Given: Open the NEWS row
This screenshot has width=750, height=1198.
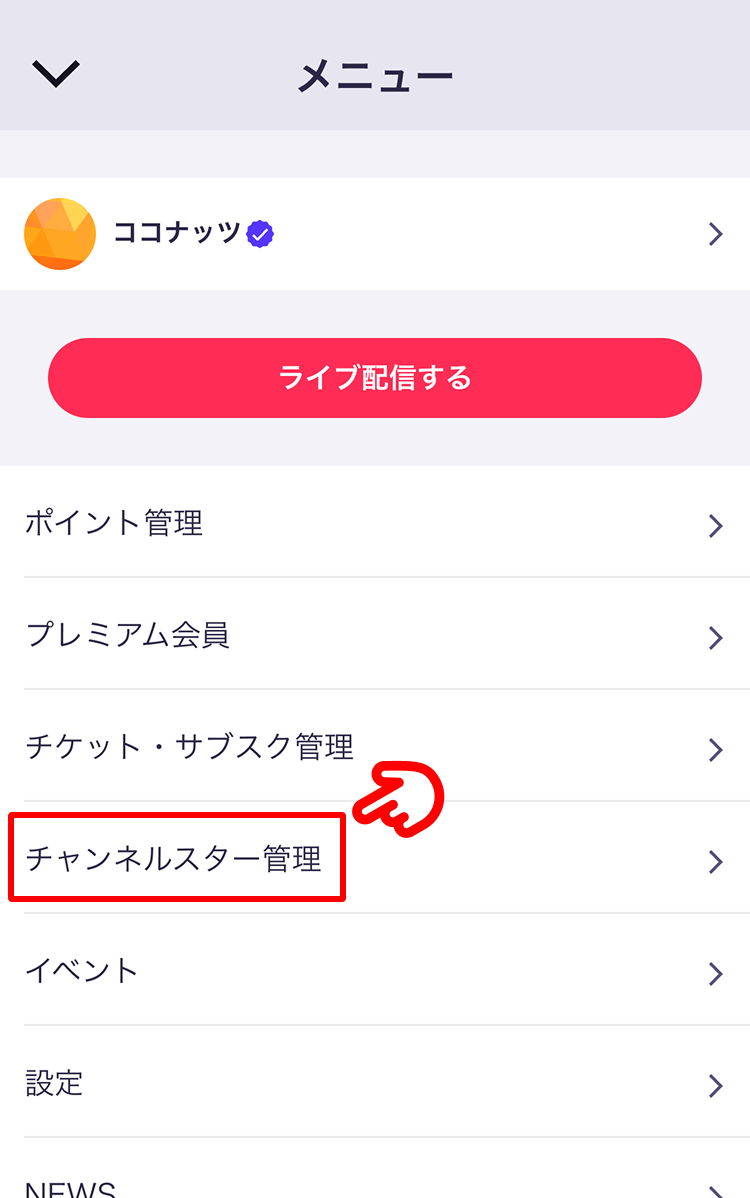Looking at the screenshot, I should click(374, 1185).
